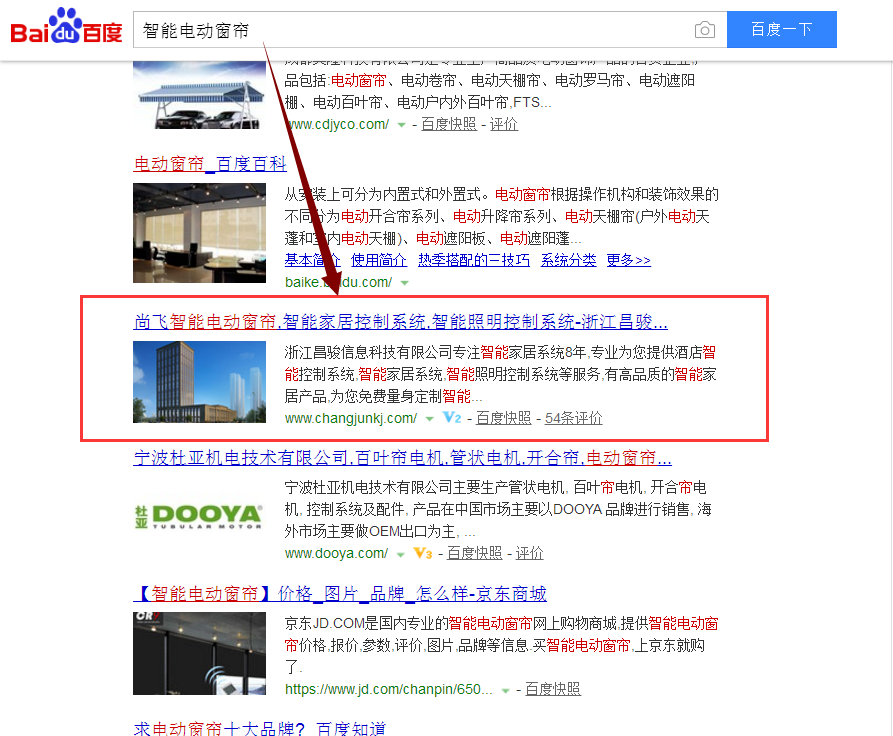The image size is (893, 736).
Task: Open 百度快照 for www.dooya.com result
Action: [x=474, y=553]
